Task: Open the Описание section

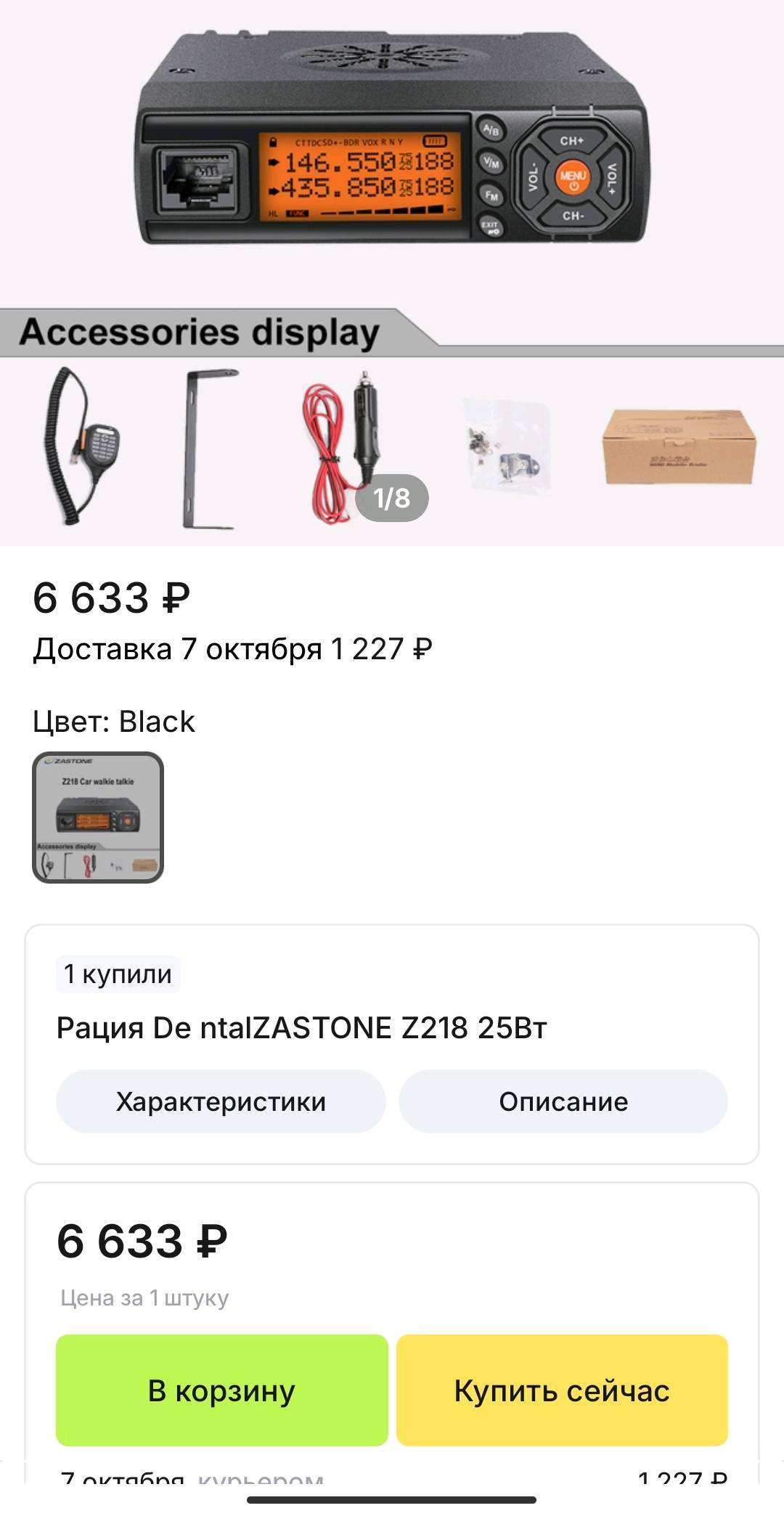Action: click(x=563, y=1101)
